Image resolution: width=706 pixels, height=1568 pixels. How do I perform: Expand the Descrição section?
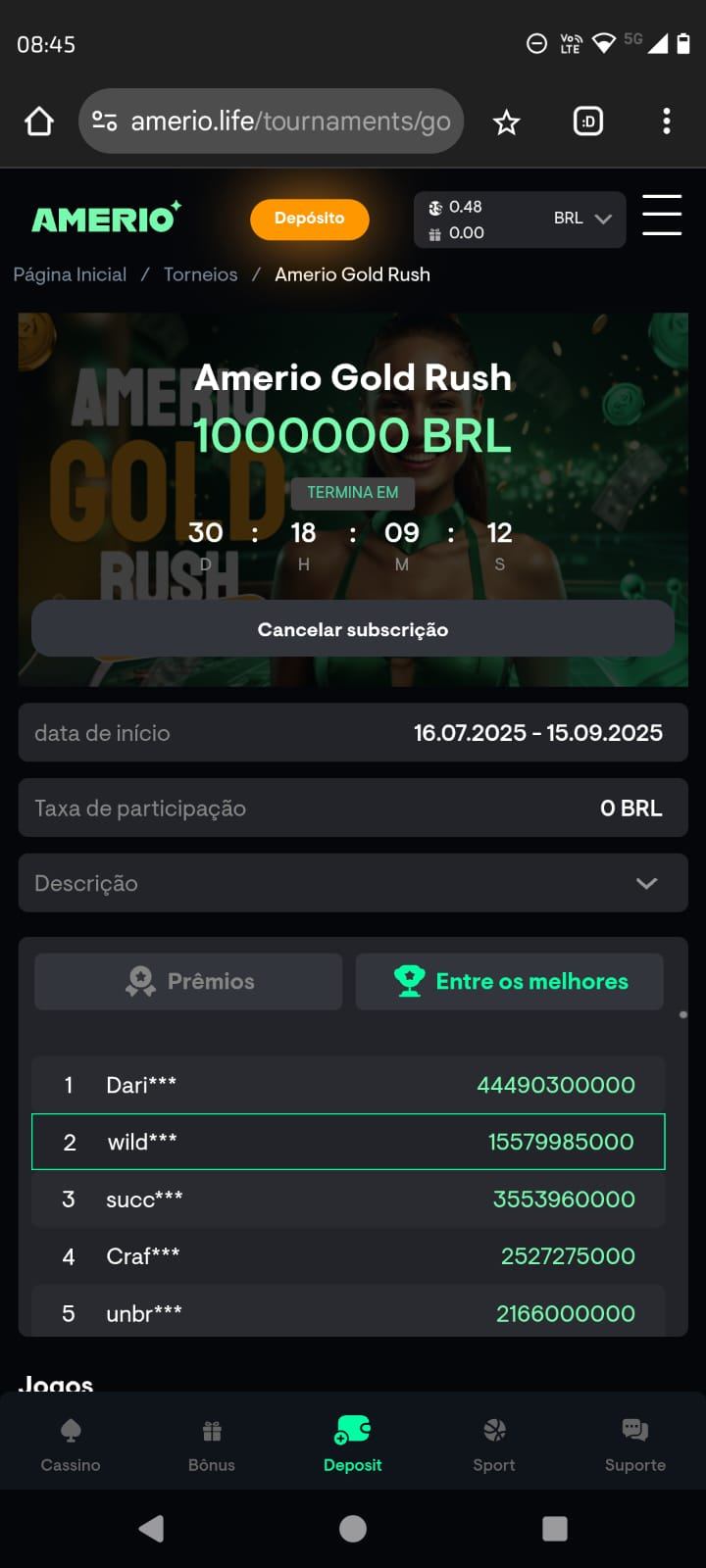point(353,883)
